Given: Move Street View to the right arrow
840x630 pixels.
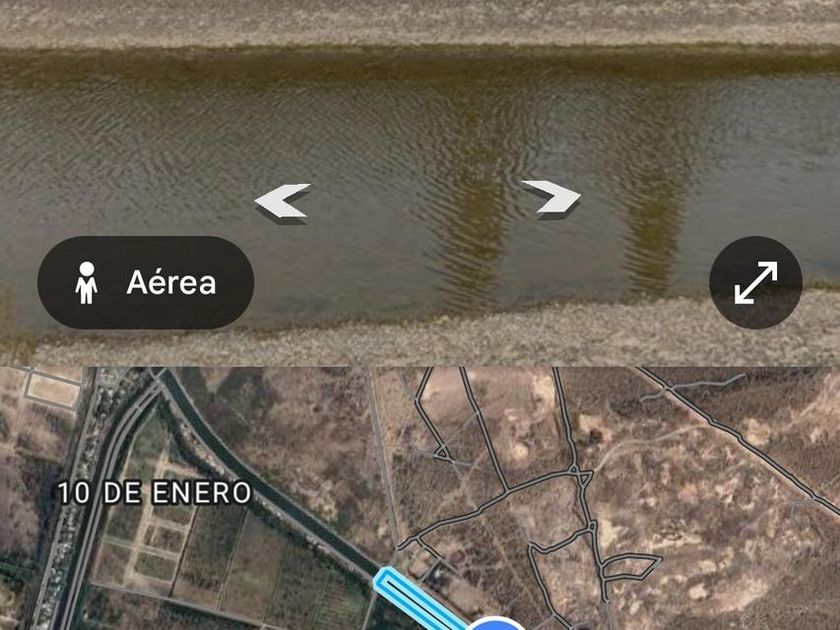Looking at the screenshot, I should click(551, 196).
